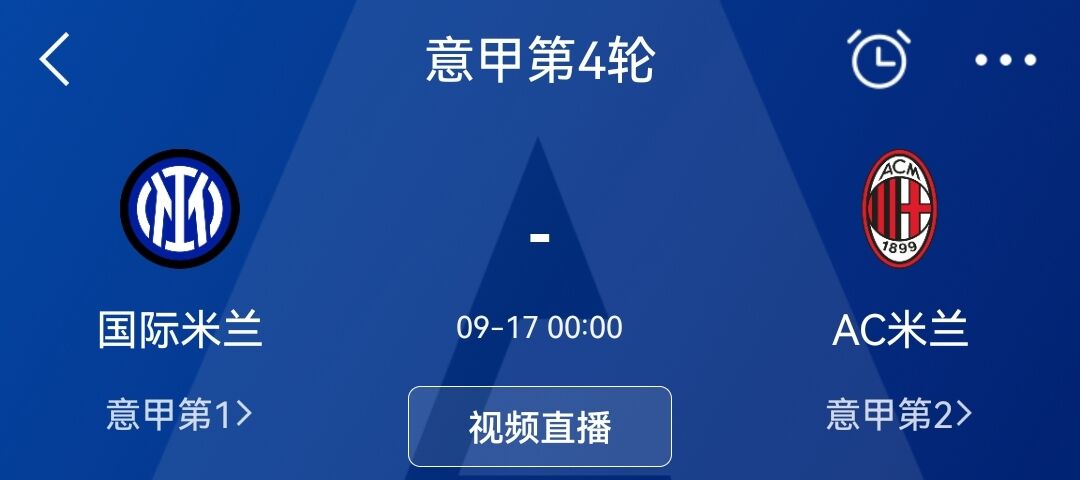Tap the 视频直播 live video button
Screen dimensions: 1080x480
[540, 427]
